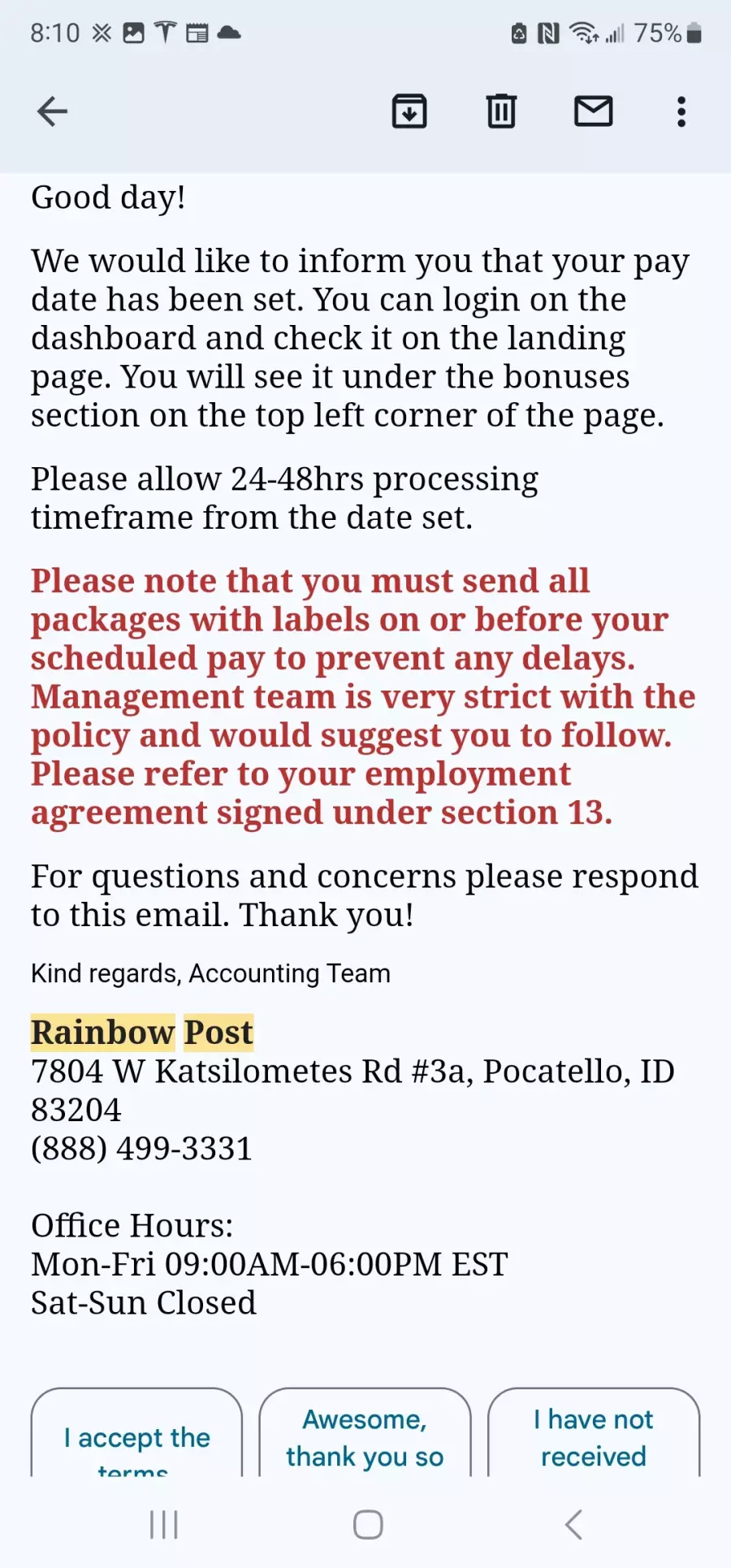Delete this email
The image size is (731, 1568).
coord(501,111)
